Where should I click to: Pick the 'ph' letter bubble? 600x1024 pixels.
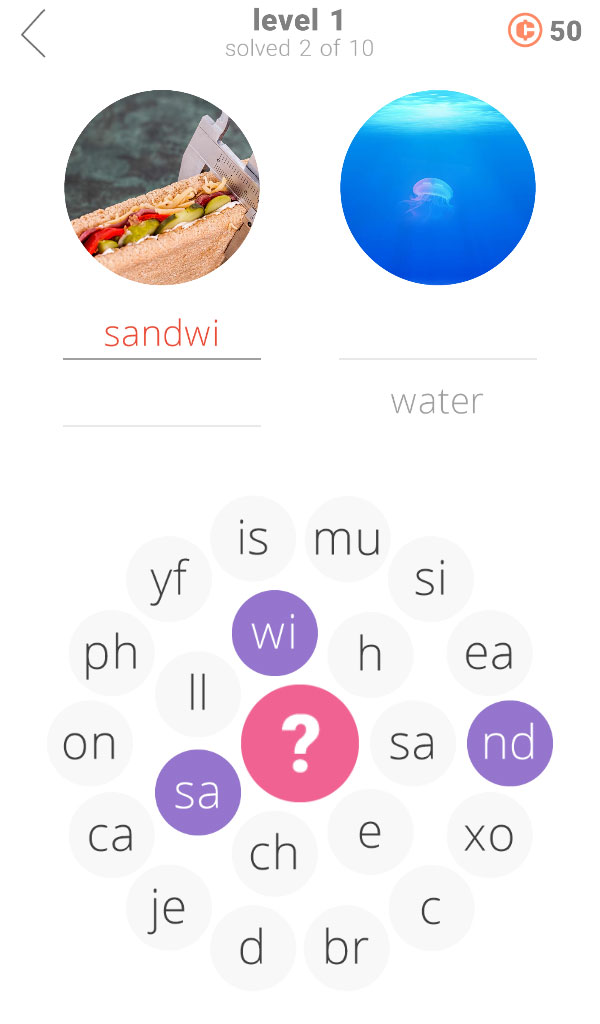click(x=111, y=653)
